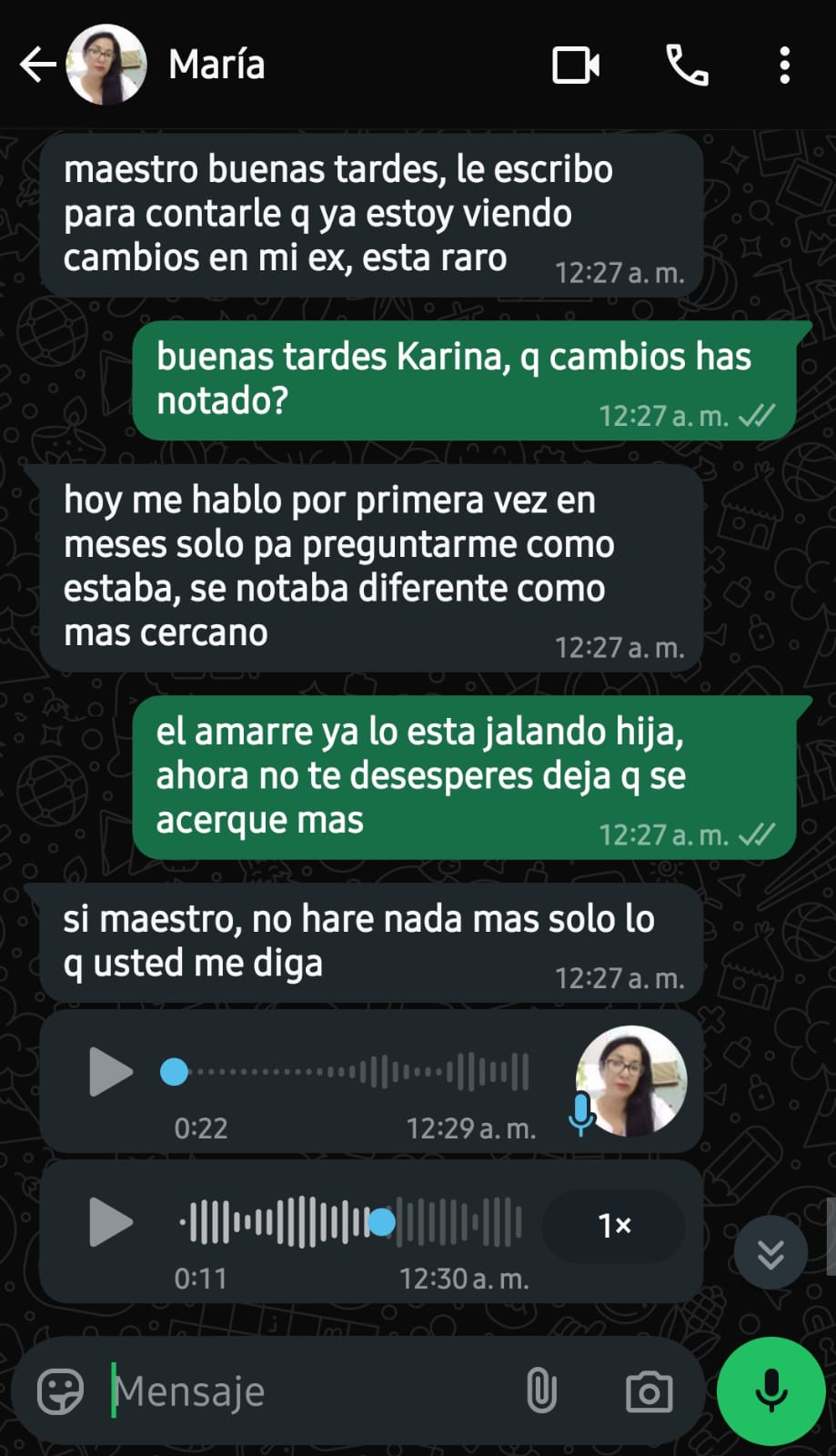Seek within the 0:11 voice message waveform
The width and height of the screenshot is (836, 1456).
pos(350,1222)
